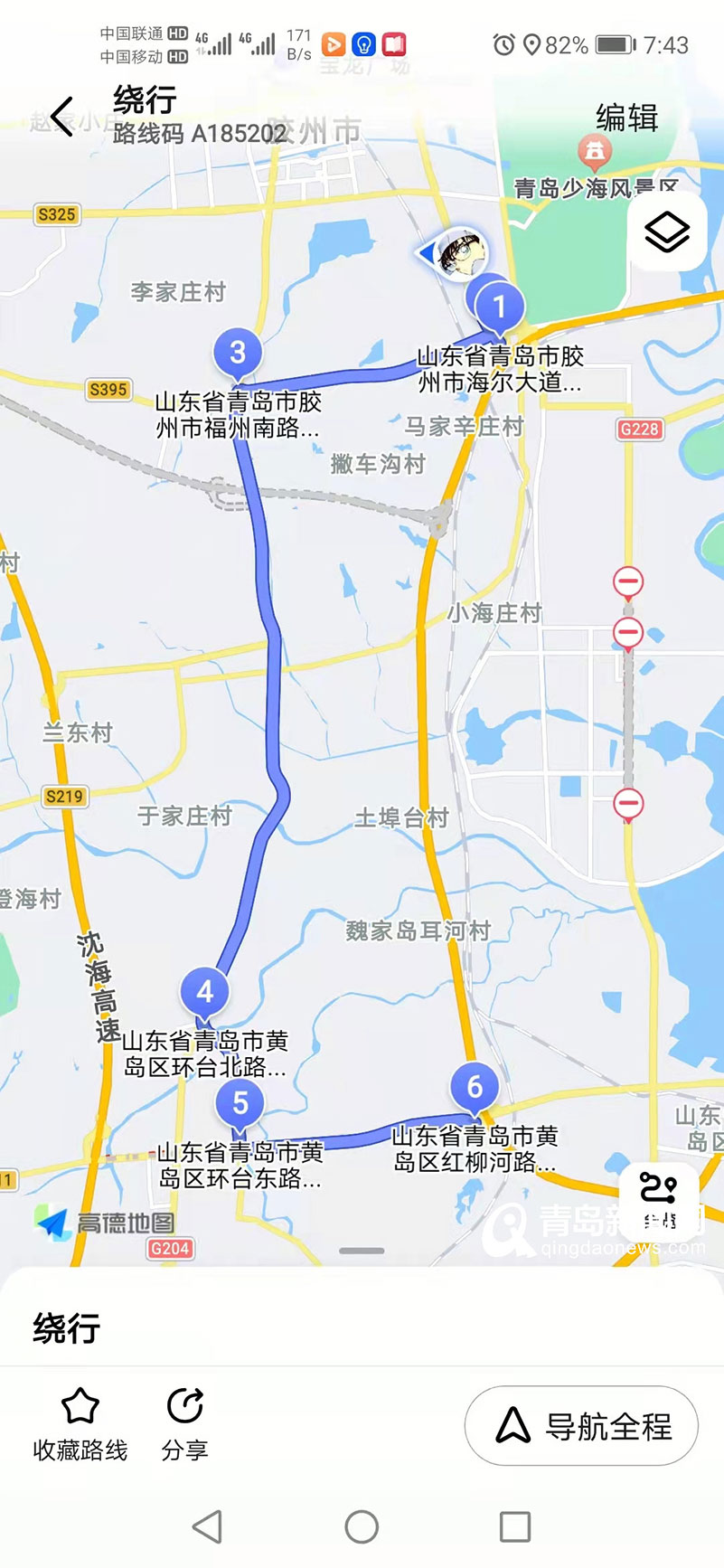Open recent apps from the navigation bar

click(x=514, y=1527)
